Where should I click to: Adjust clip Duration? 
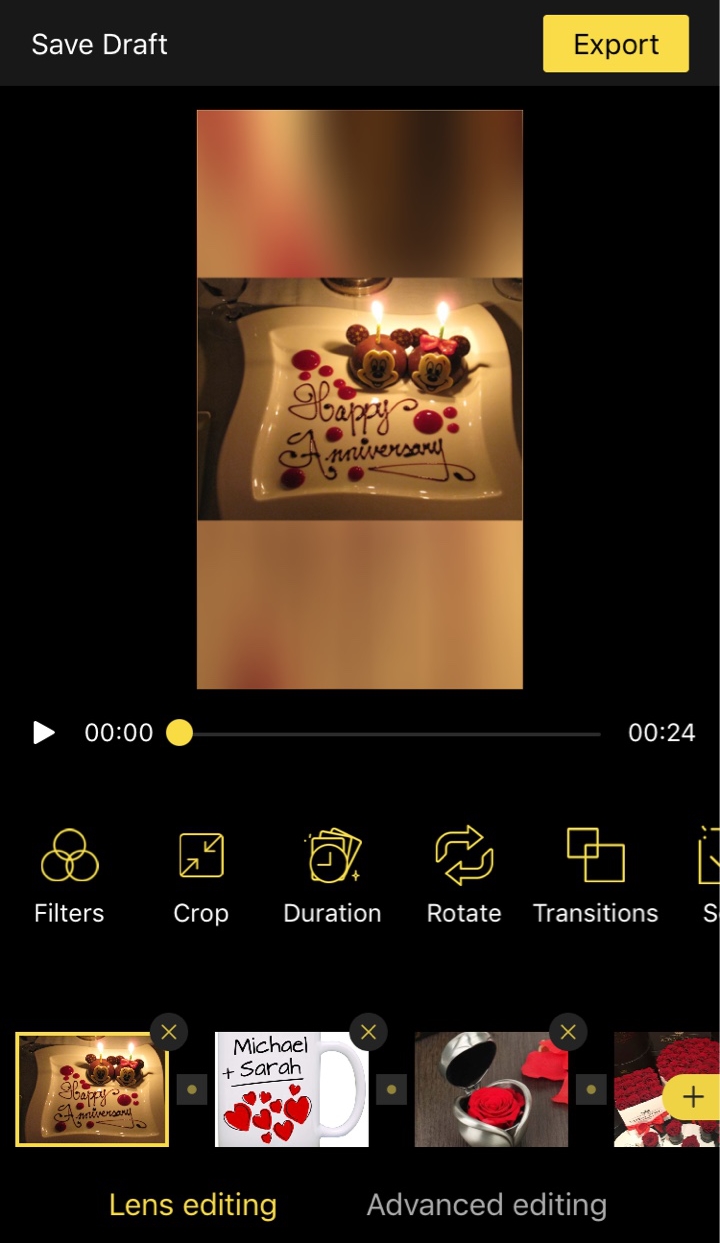(x=332, y=875)
